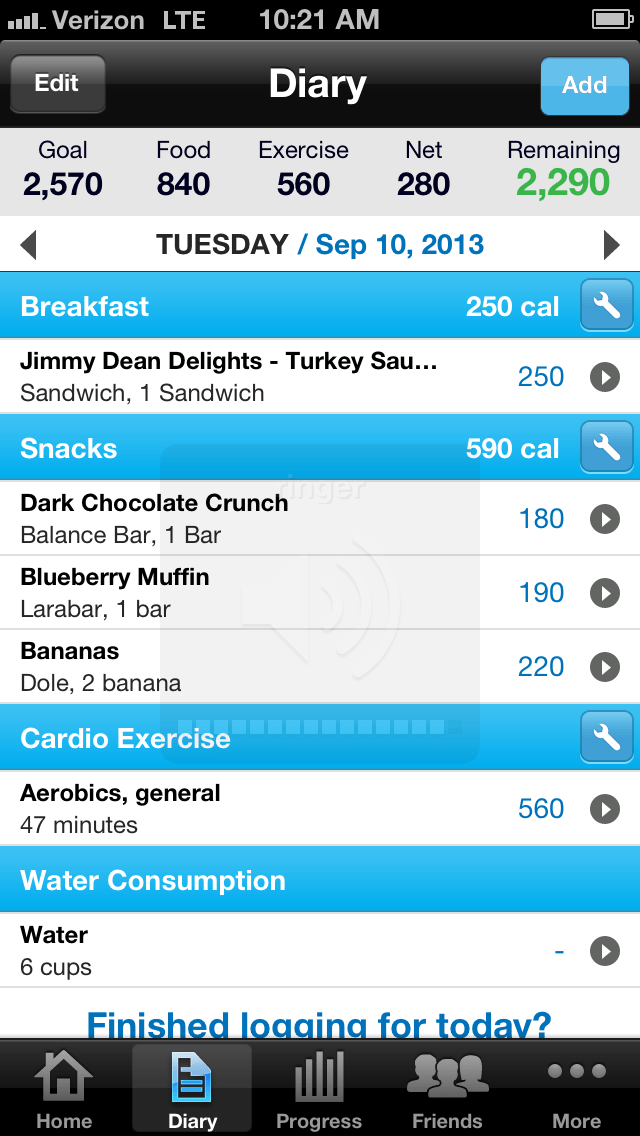Open Snacks wrench tools
This screenshot has width=640, height=1136.
[x=606, y=447]
